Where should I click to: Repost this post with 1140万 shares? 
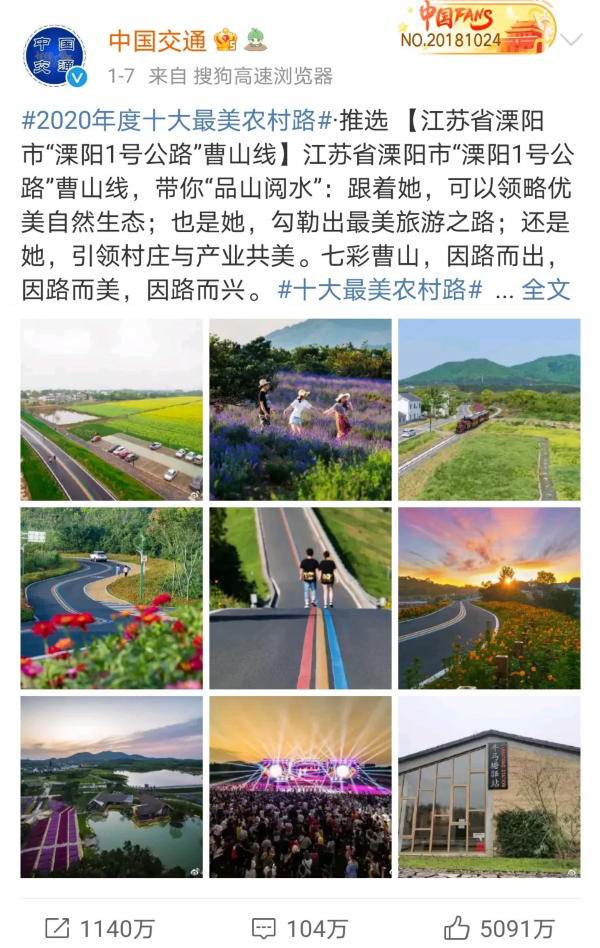point(100,928)
